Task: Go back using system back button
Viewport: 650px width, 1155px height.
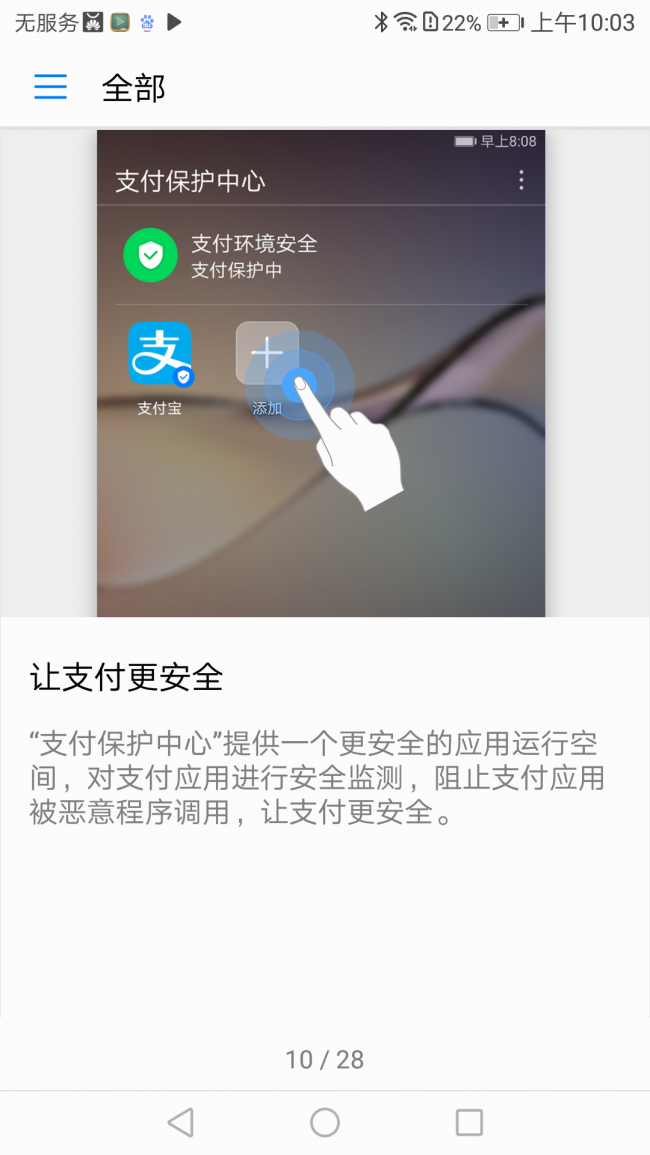Action: (181, 1122)
